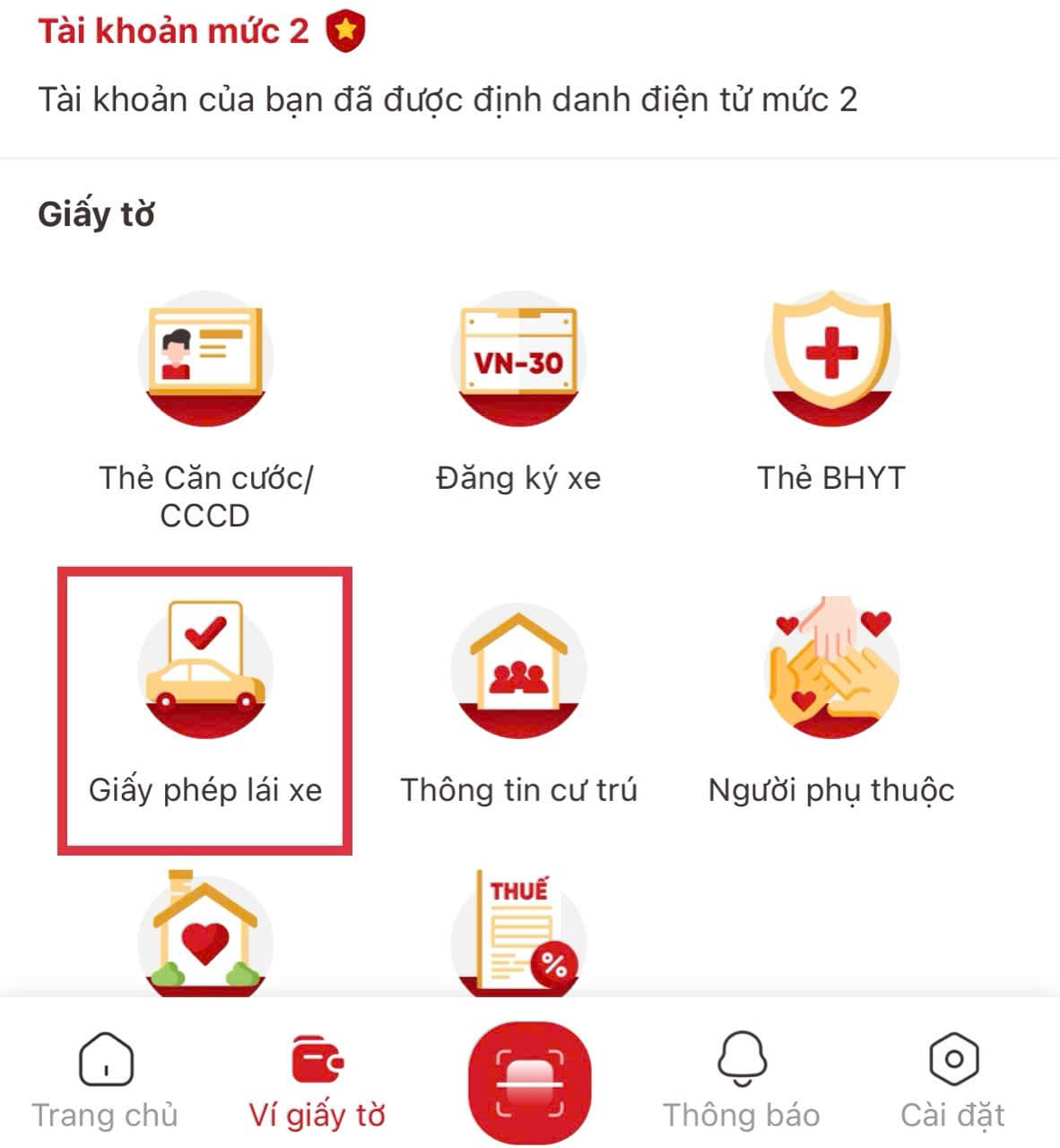The height and width of the screenshot is (1148, 1060).
Task: Tap the red QR scan button
Action: [529, 1083]
